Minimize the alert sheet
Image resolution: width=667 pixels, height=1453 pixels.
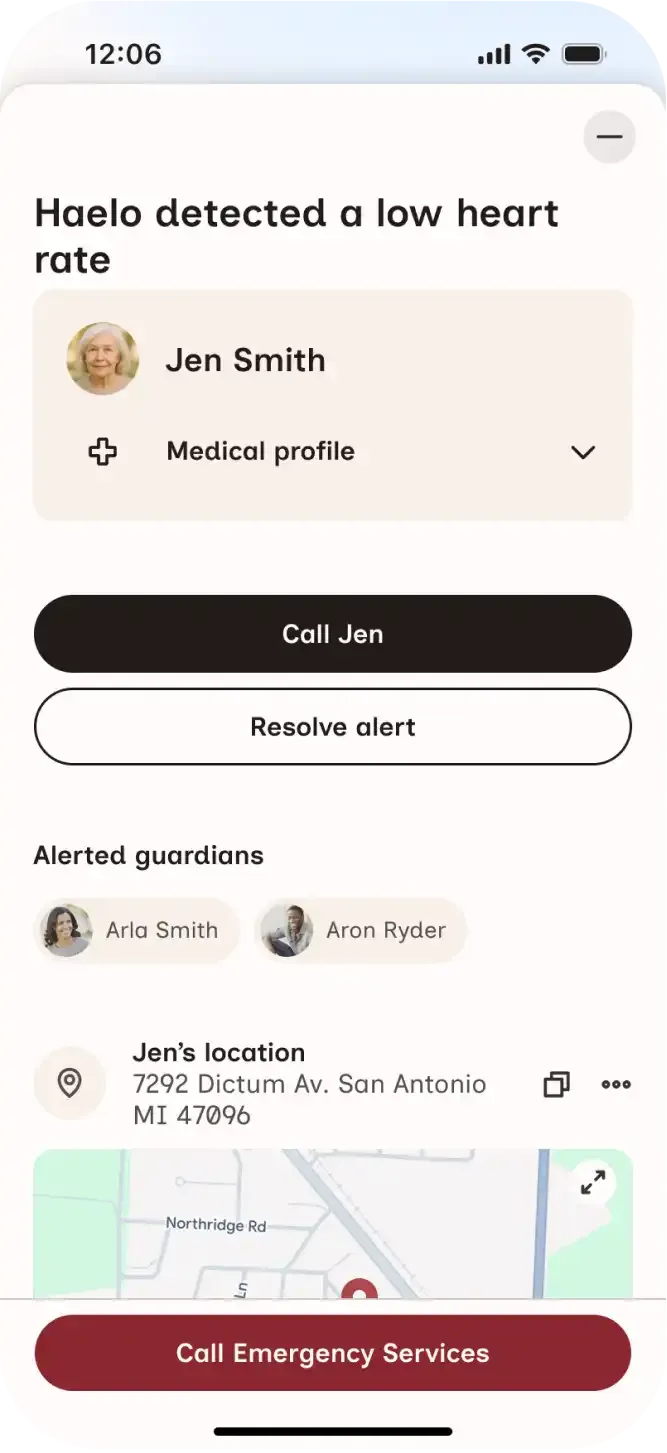click(609, 137)
